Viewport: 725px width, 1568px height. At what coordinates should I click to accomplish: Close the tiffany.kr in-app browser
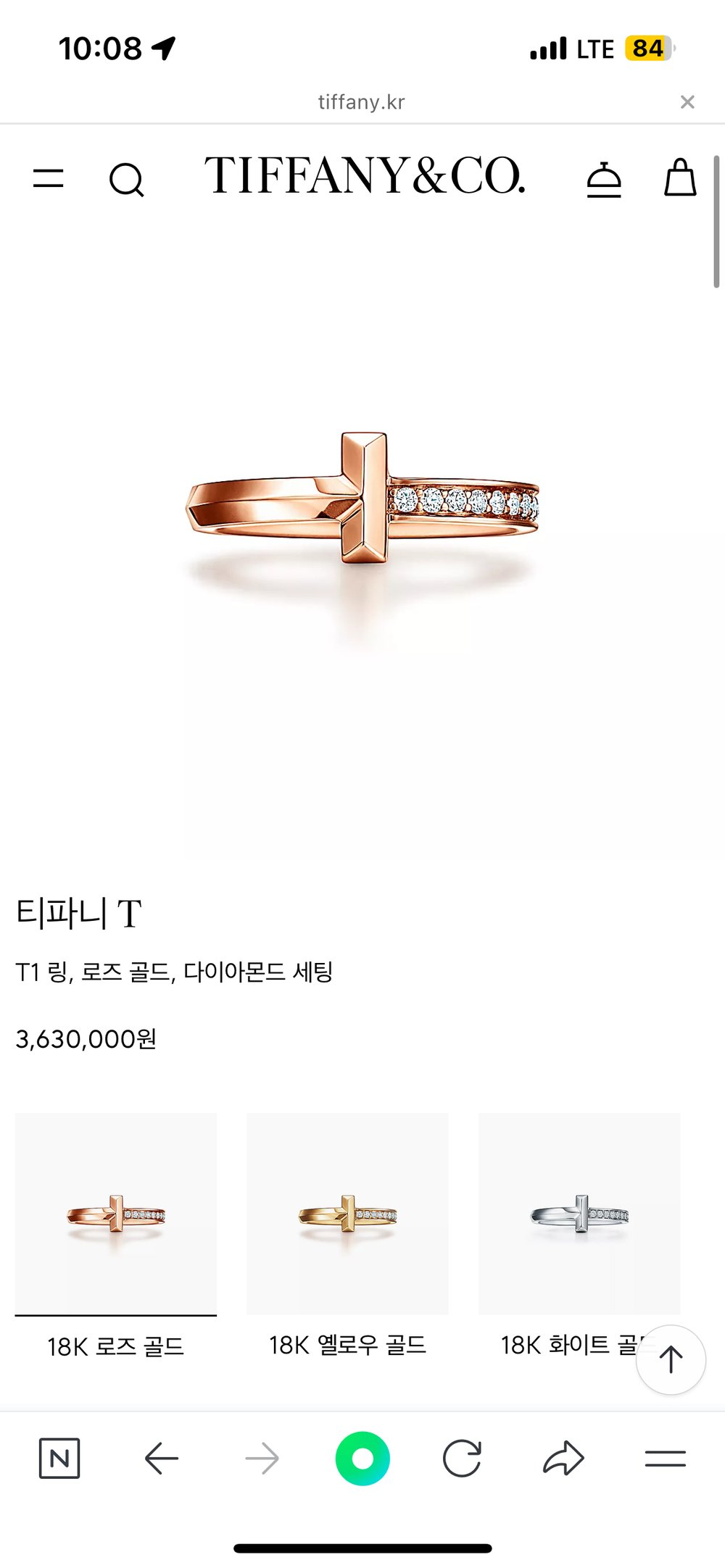click(687, 102)
